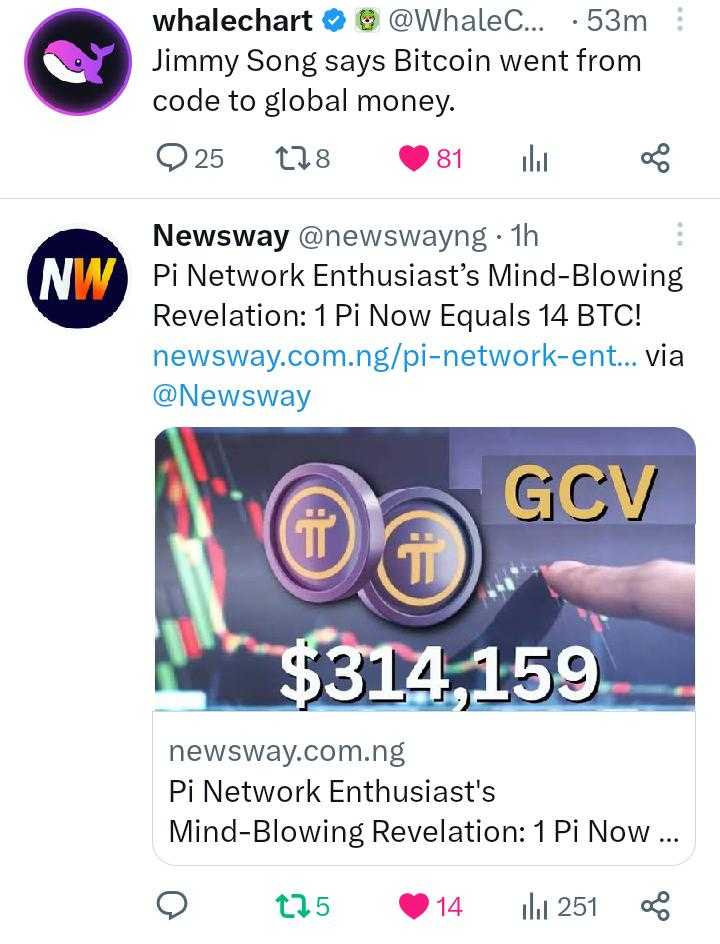Open overflow menu on whalechart's tweet
720x944 pixels.
point(680,19)
